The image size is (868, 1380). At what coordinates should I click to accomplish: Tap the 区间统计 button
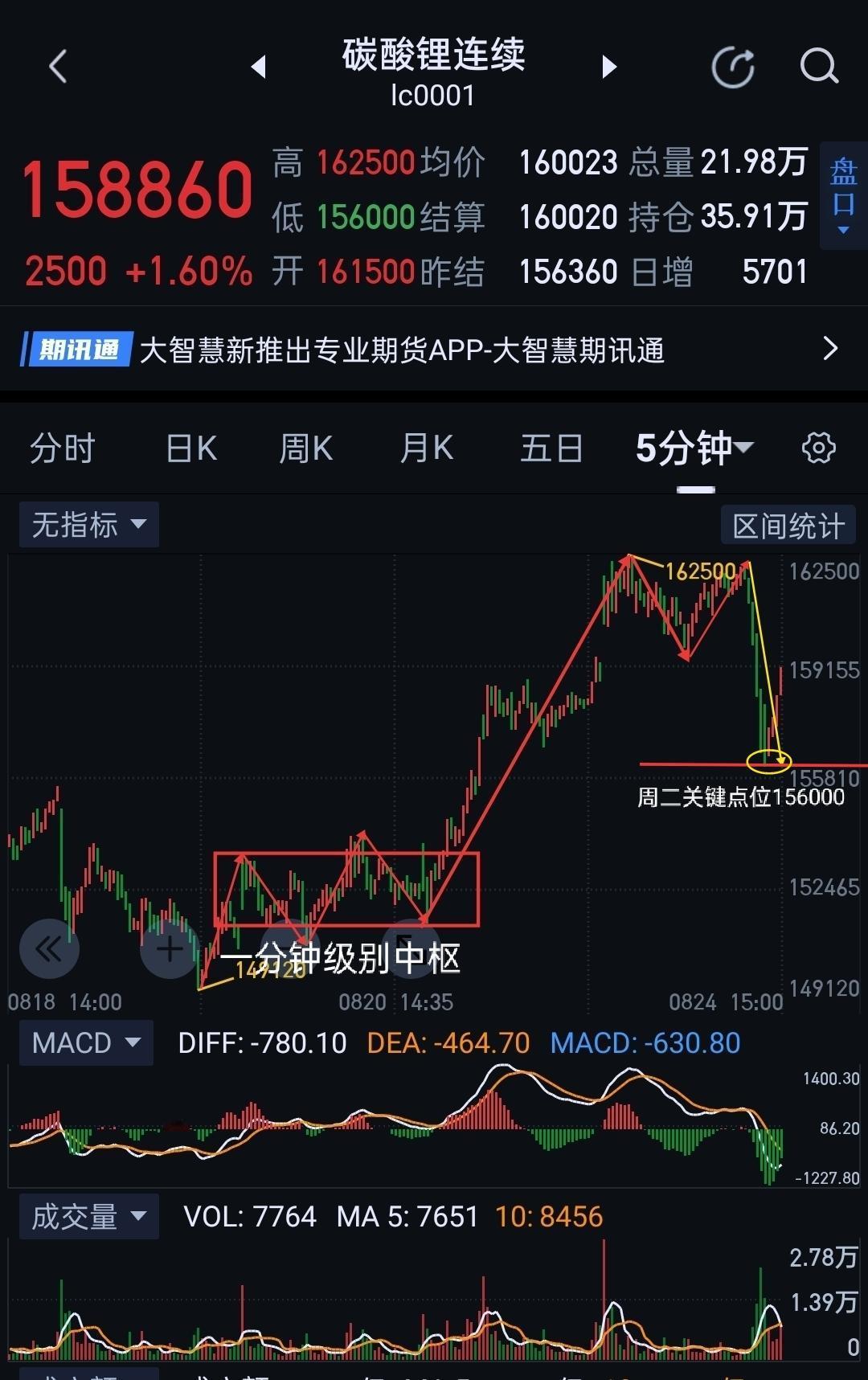[788, 526]
